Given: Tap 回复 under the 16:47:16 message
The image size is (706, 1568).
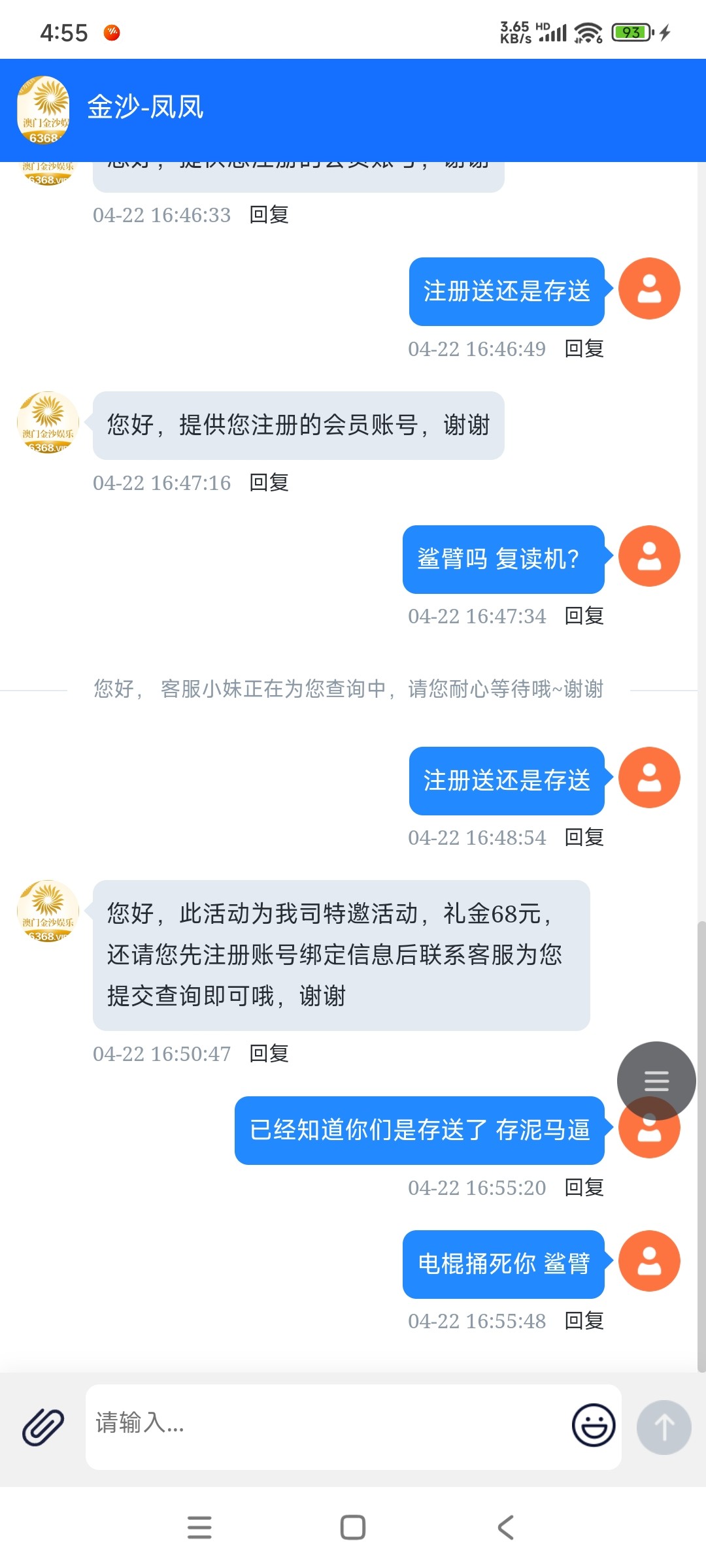Looking at the screenshot, I should pyautogui.click(x=269, y=482).
